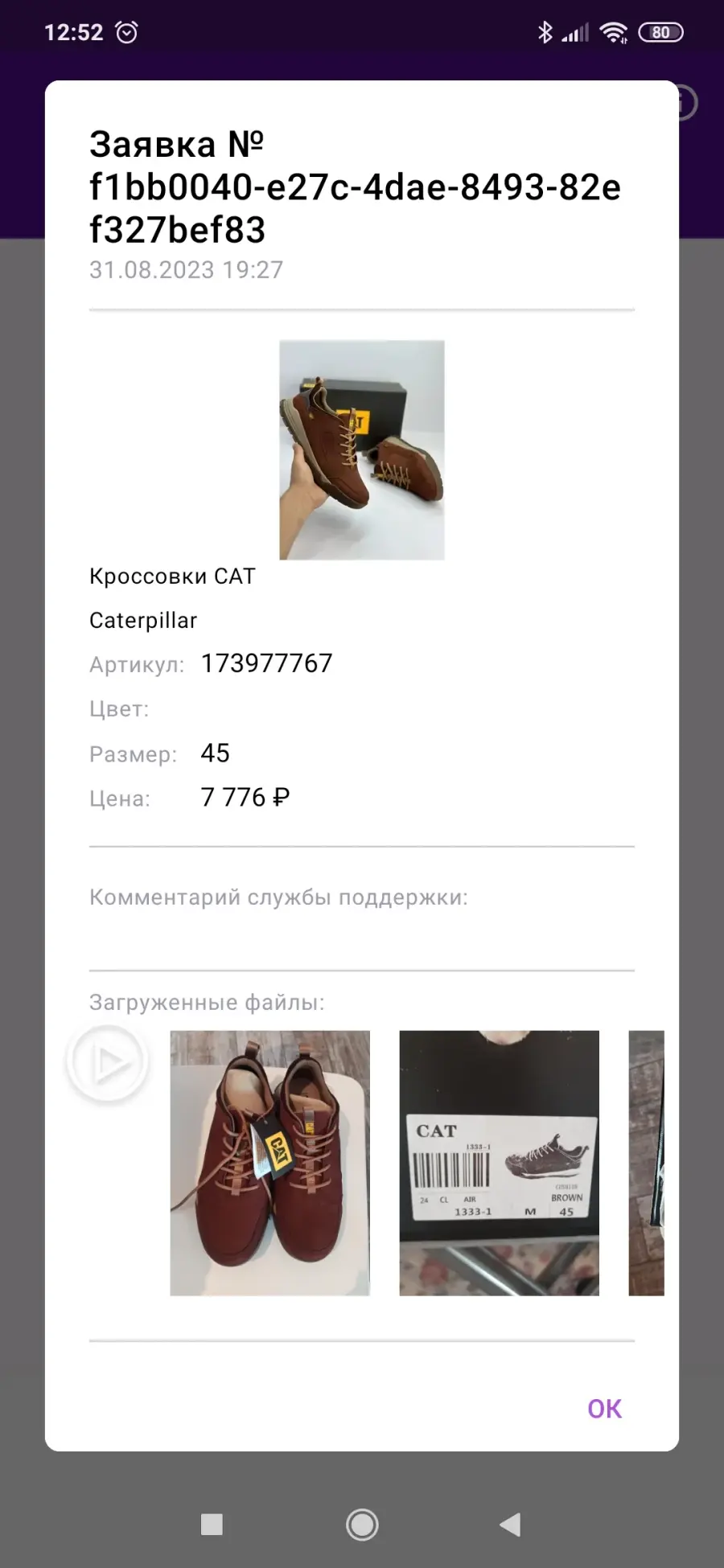The width and height of the screenshot is (724, 1568).
Task: Go to the home screen via system home button
Action: [362, 1525]
